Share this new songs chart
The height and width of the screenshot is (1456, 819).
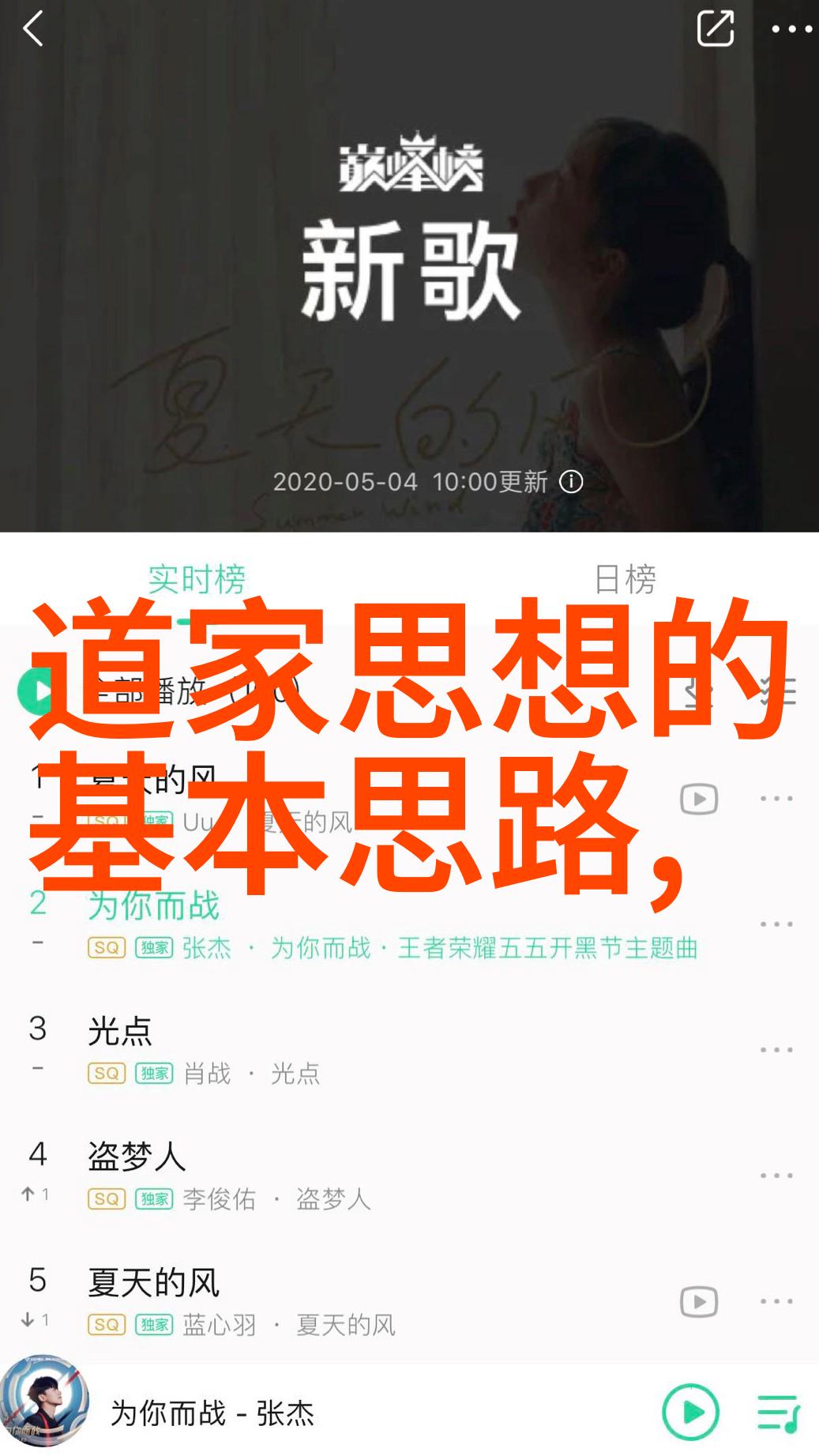coord(715,30)
